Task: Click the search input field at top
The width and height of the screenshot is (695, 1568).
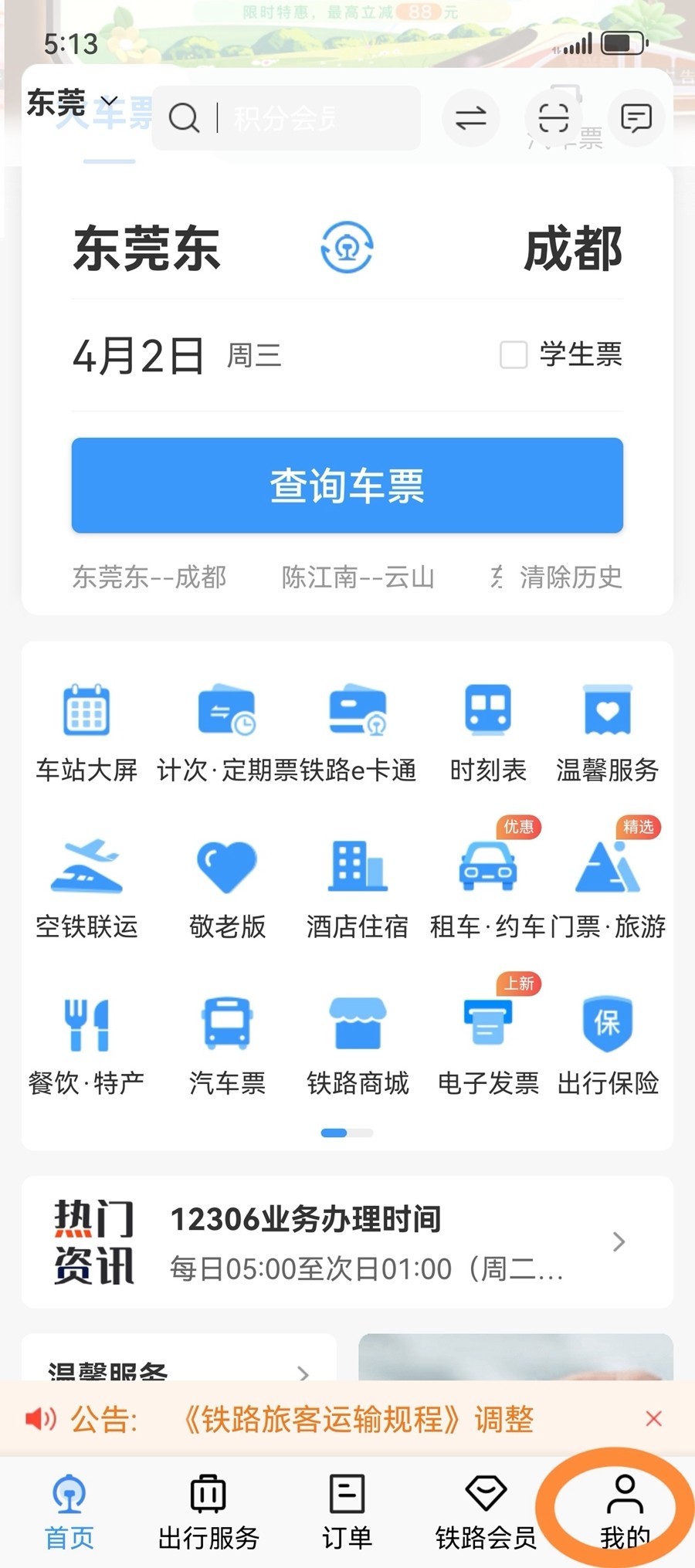Action: tap(309, 117)
